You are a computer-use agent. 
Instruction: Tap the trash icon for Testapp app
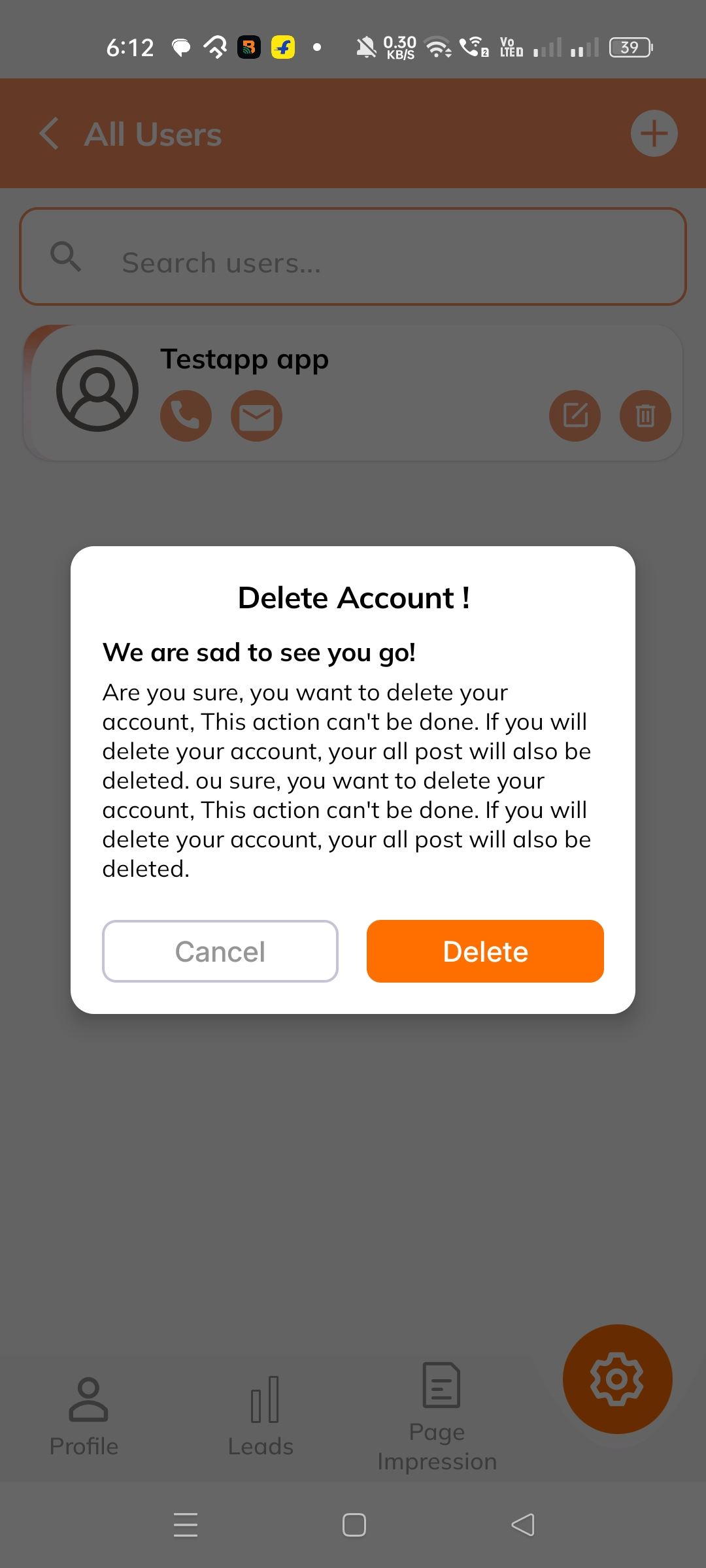645,416
